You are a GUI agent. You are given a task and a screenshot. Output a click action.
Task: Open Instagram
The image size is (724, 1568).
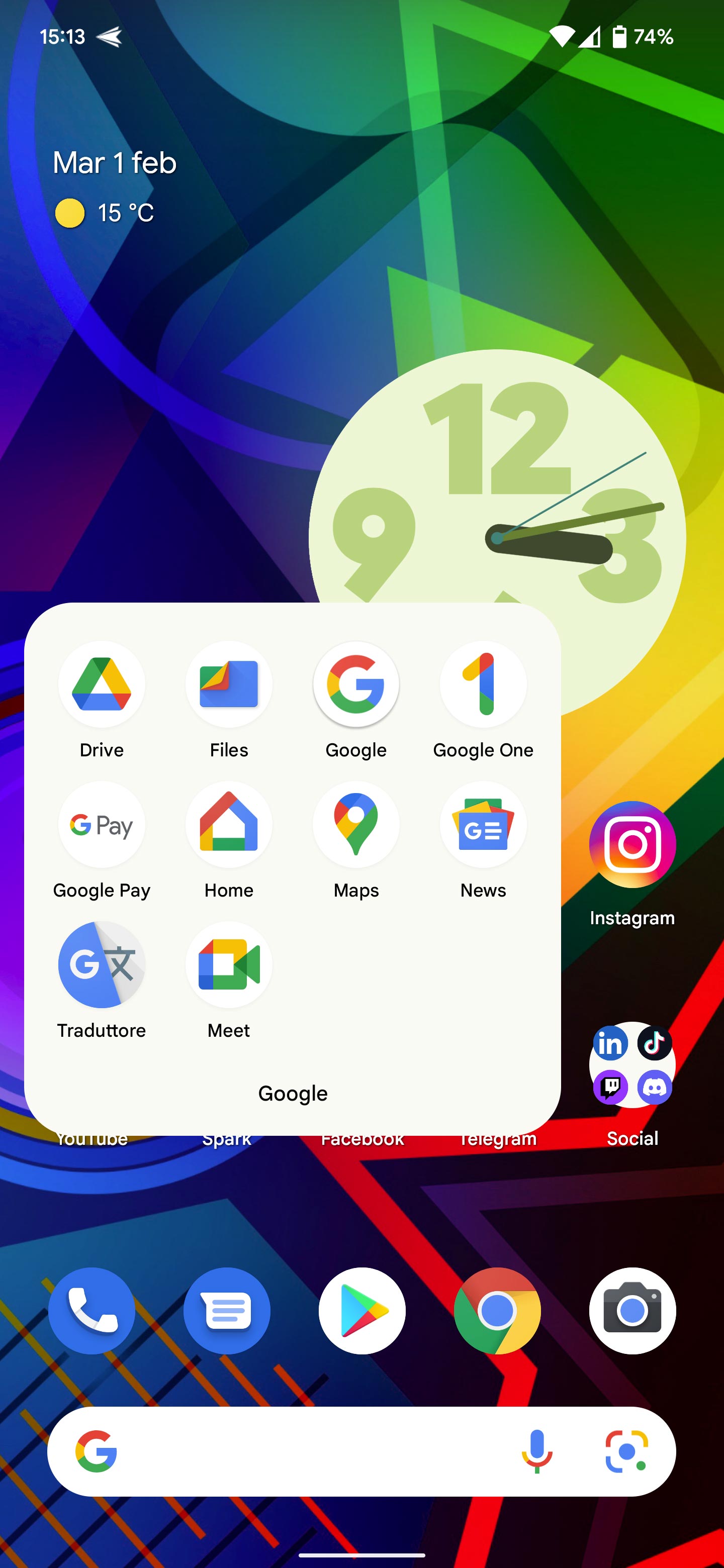pyautogui.click(x=632, y=845)
